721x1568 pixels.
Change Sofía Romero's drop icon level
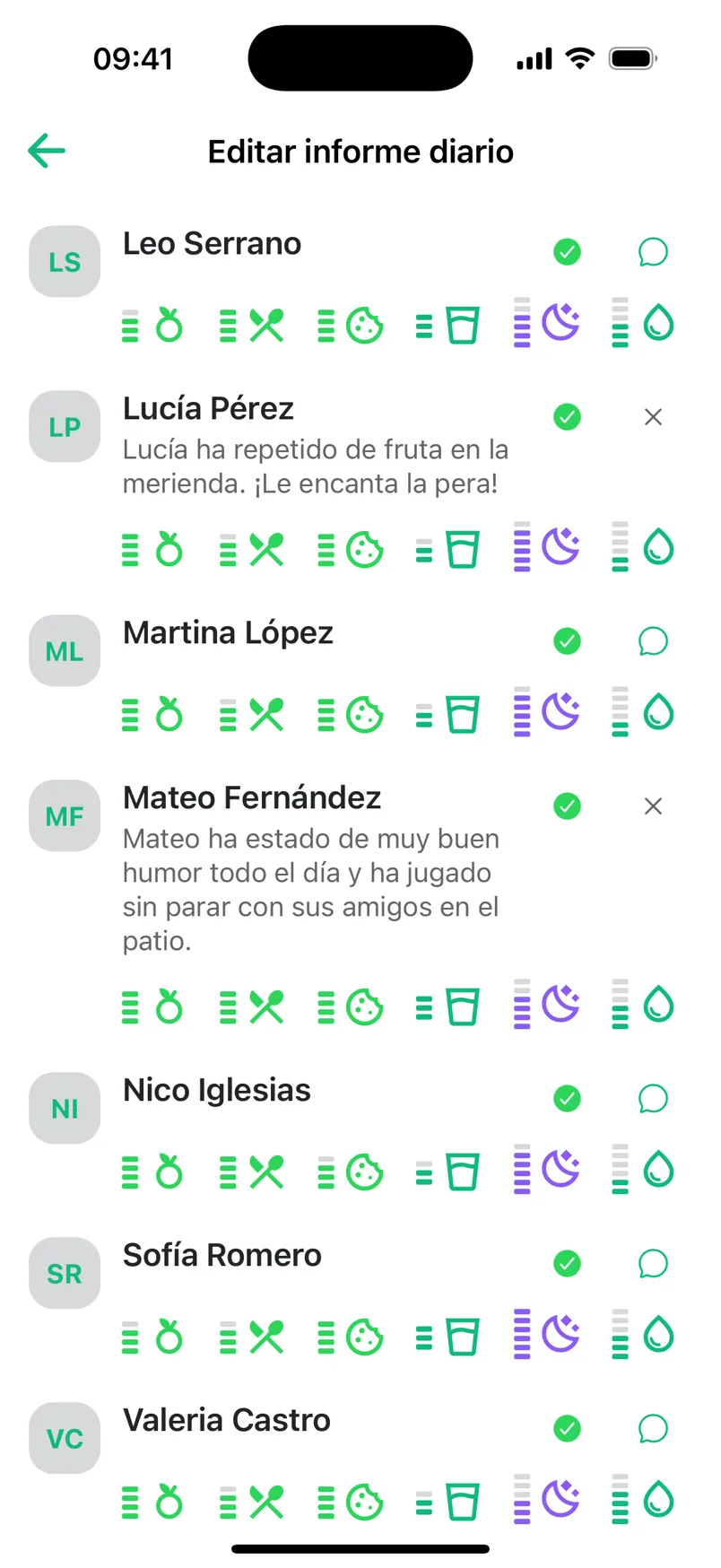tap(642, 1334)
